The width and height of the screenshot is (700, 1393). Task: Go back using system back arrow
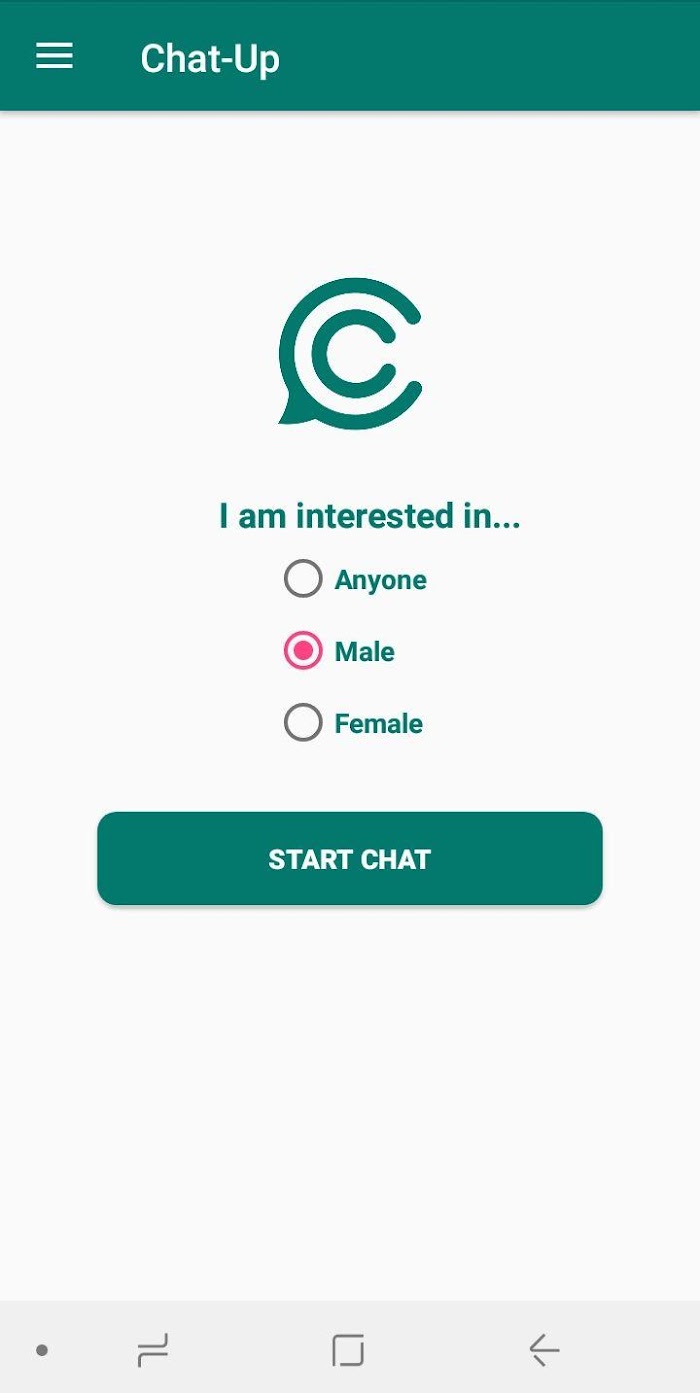[x=544, y=1350]
